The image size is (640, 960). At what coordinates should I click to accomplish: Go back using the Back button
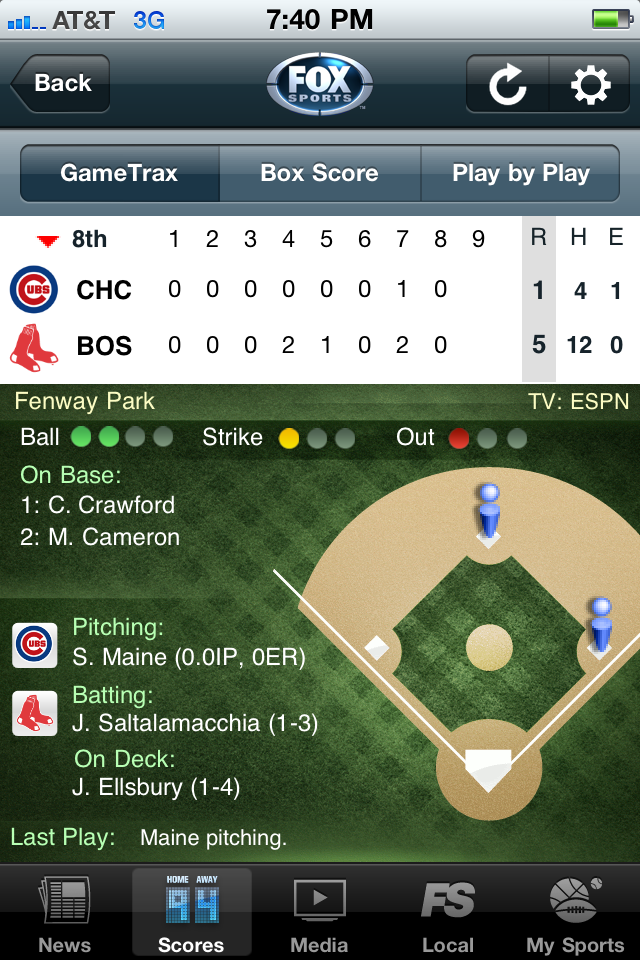(60, 84)
